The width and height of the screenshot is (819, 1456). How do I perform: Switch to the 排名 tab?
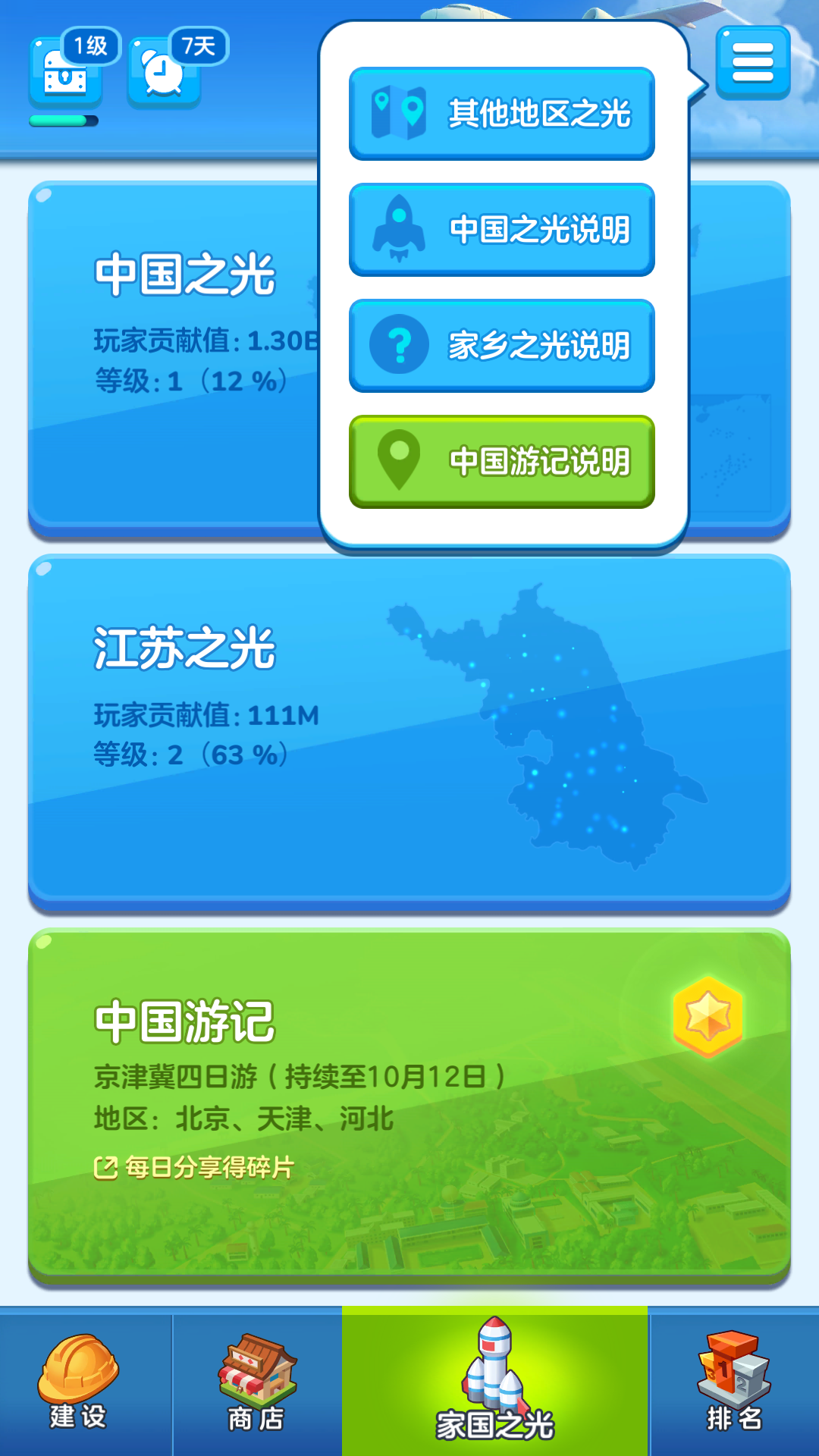point(734,1384)
